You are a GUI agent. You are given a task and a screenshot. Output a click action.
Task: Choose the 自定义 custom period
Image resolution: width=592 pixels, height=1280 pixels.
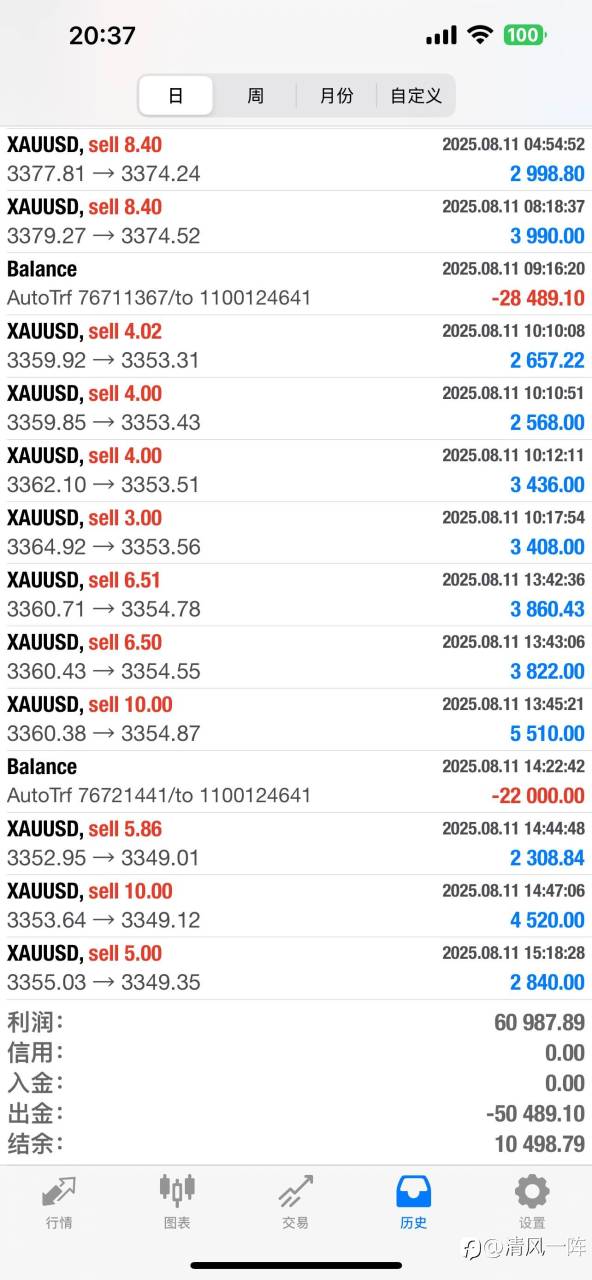pos(416,96)
